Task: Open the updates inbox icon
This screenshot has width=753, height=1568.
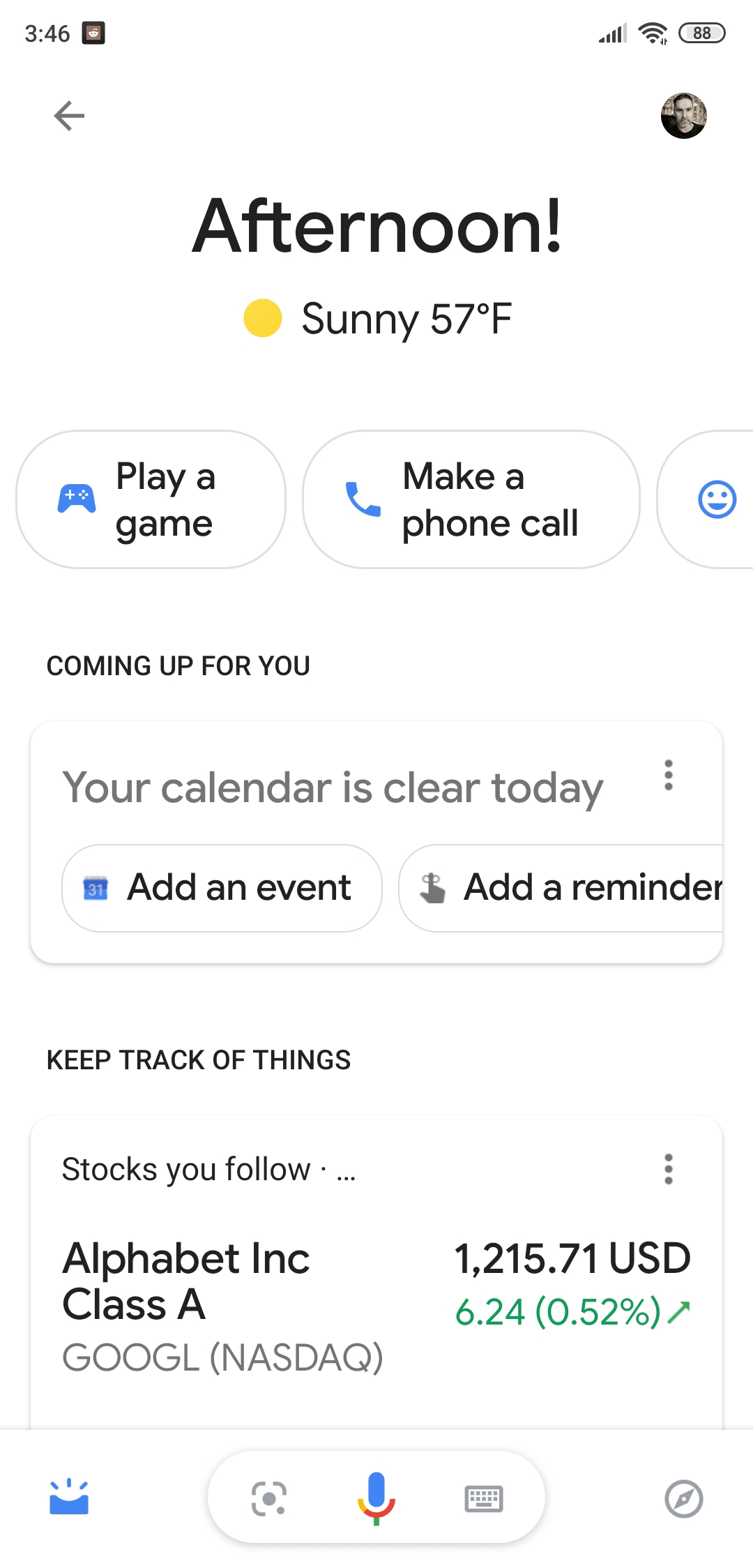Action: tap(69, 1497)
